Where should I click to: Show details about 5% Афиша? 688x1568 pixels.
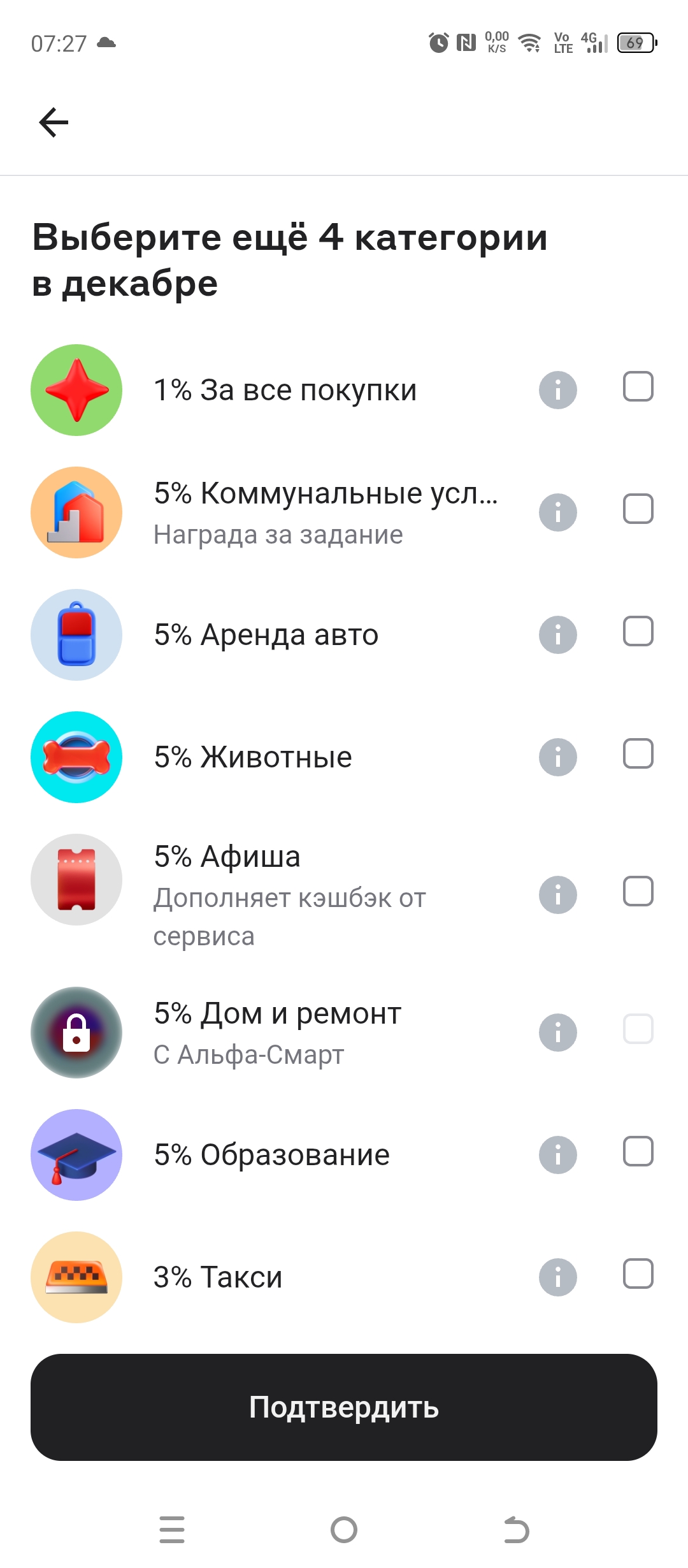557,895
